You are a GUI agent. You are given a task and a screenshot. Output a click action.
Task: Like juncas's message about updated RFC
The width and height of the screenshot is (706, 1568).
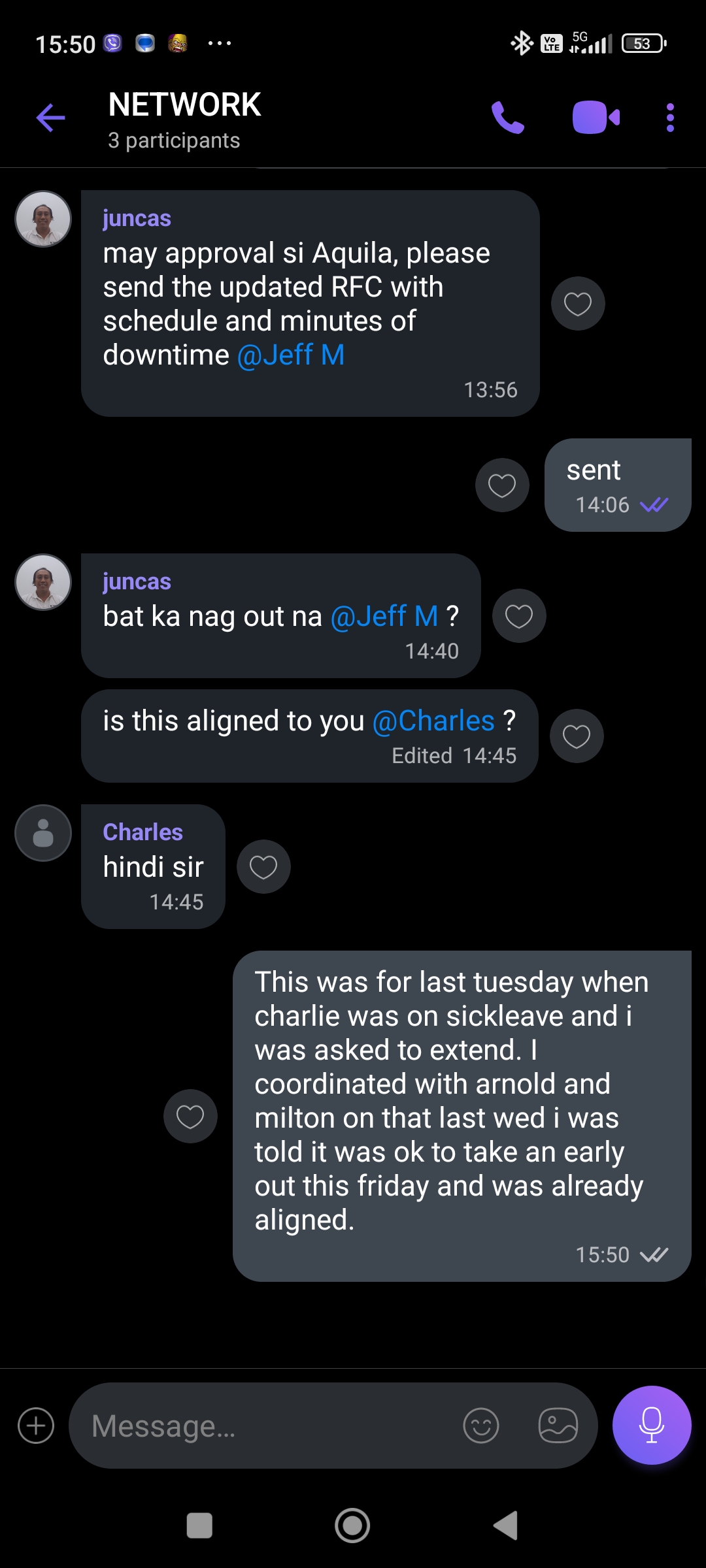[578, 304]
